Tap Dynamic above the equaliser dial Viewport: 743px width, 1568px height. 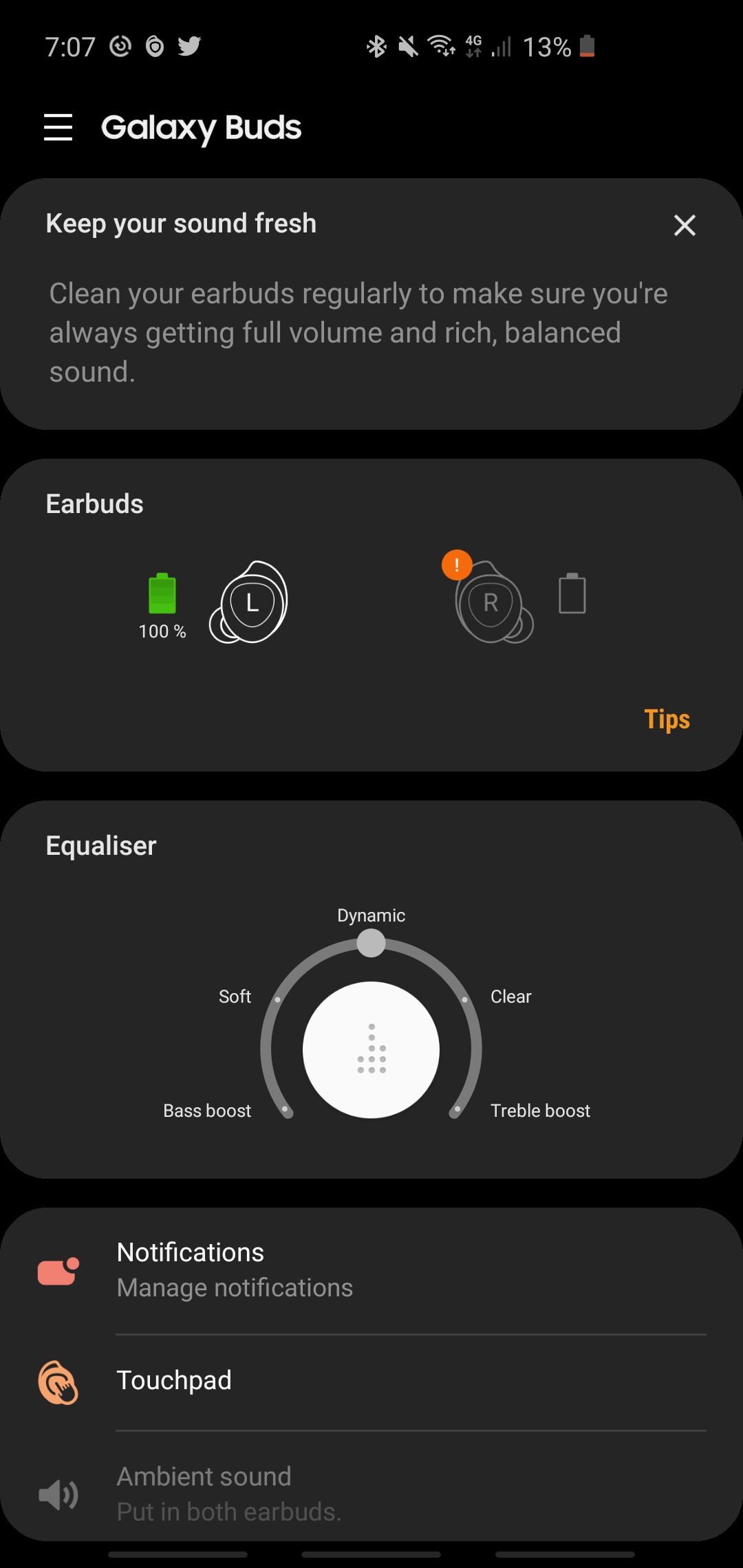[x=371, y=944]
